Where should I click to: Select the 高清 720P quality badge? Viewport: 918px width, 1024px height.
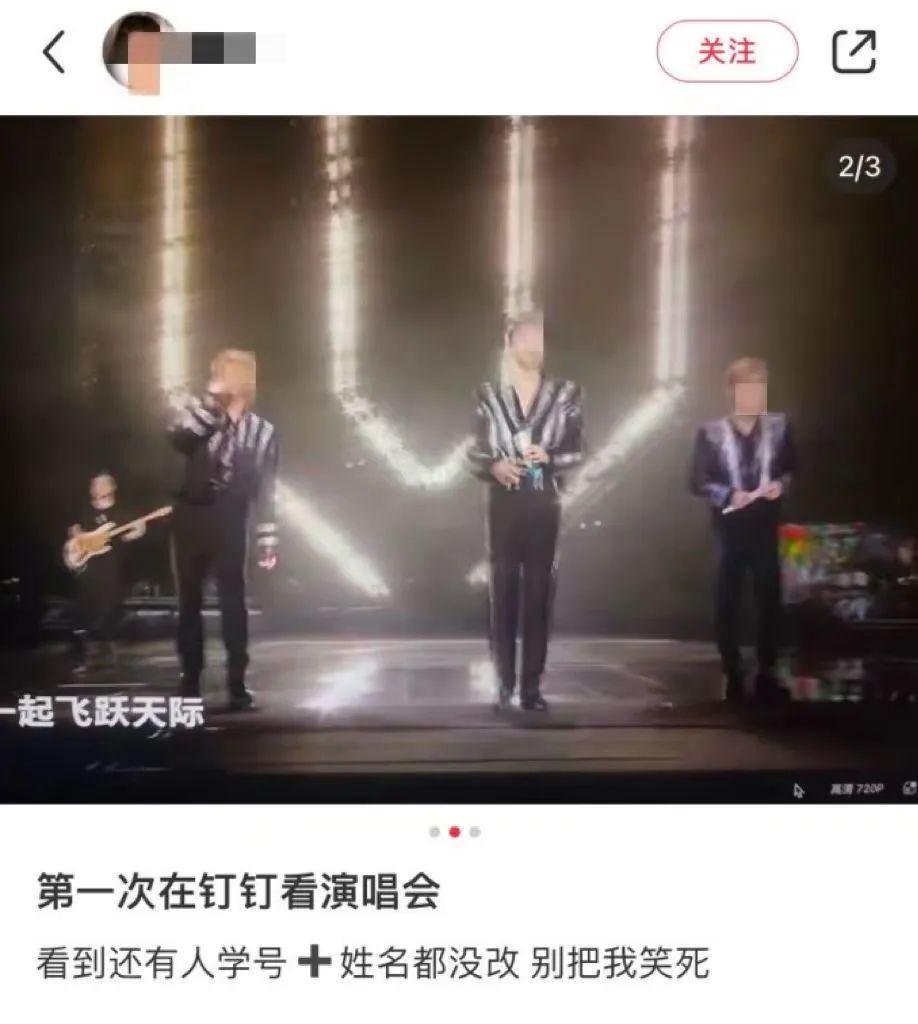click(861, 789)
